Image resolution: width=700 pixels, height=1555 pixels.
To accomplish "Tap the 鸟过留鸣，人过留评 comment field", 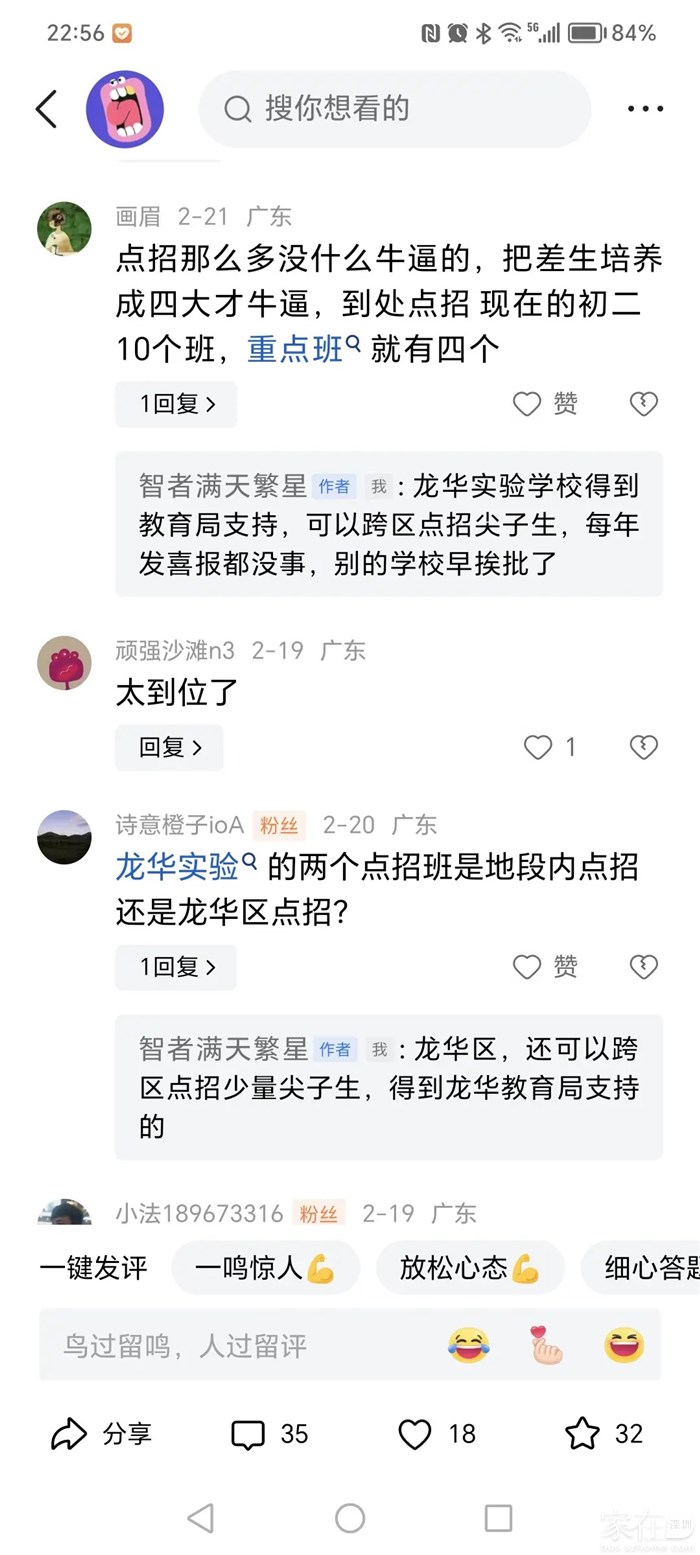I will tap(240, 1345).
